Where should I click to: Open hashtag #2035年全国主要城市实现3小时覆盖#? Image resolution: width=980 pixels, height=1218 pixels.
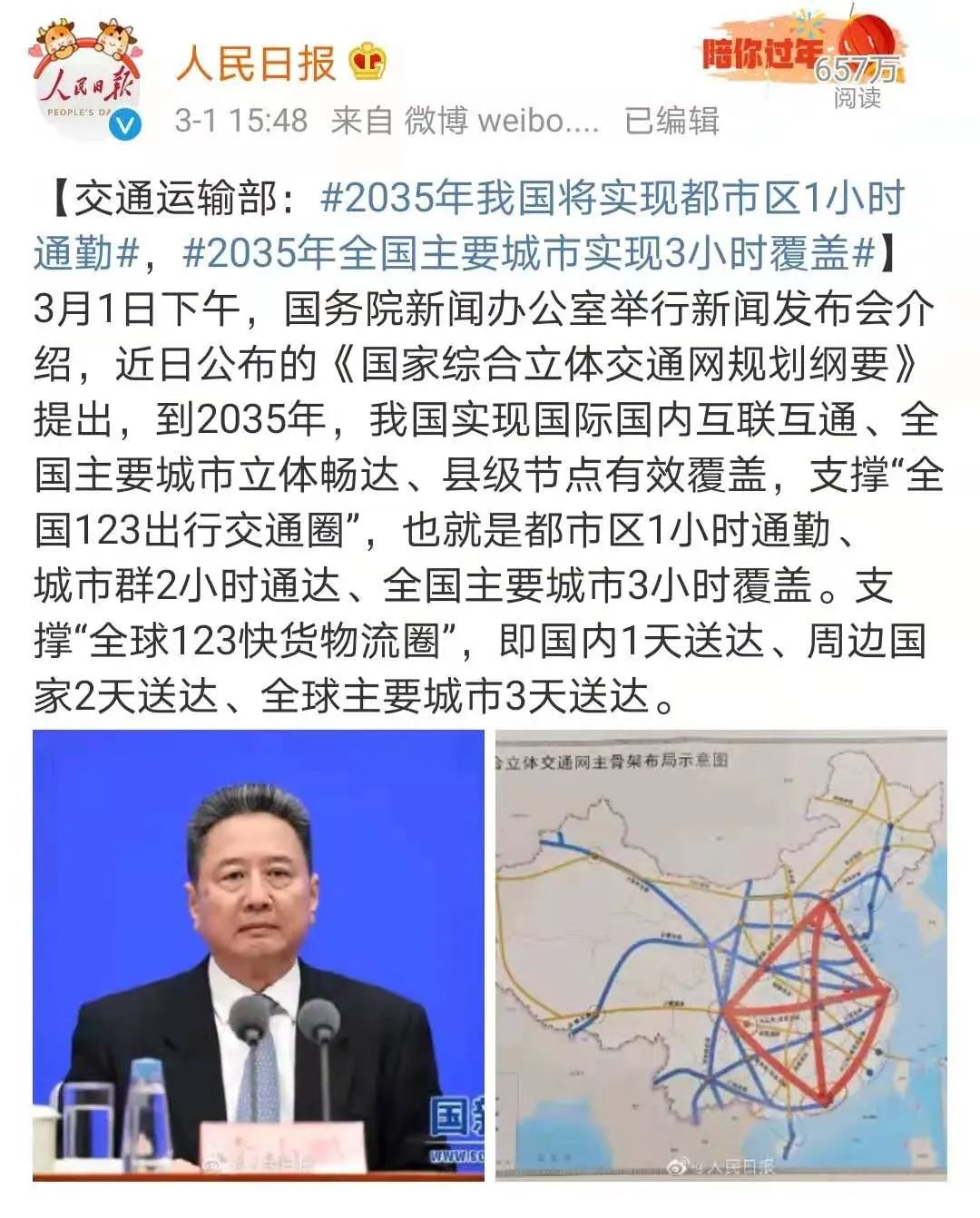pyautogui.click(x=529, y=255)
